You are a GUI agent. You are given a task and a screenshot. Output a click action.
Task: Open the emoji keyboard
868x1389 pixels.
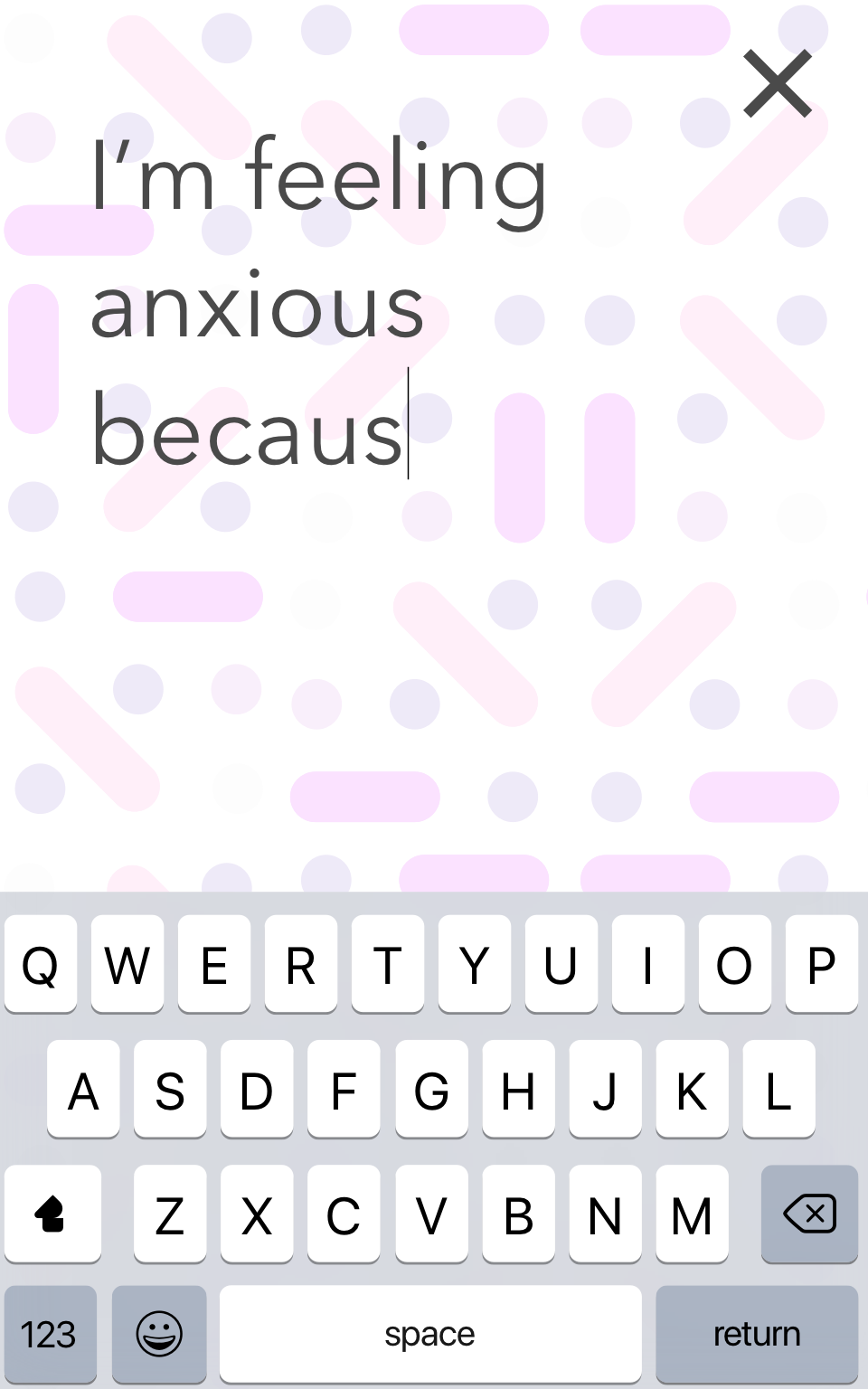coord(159,1334)
